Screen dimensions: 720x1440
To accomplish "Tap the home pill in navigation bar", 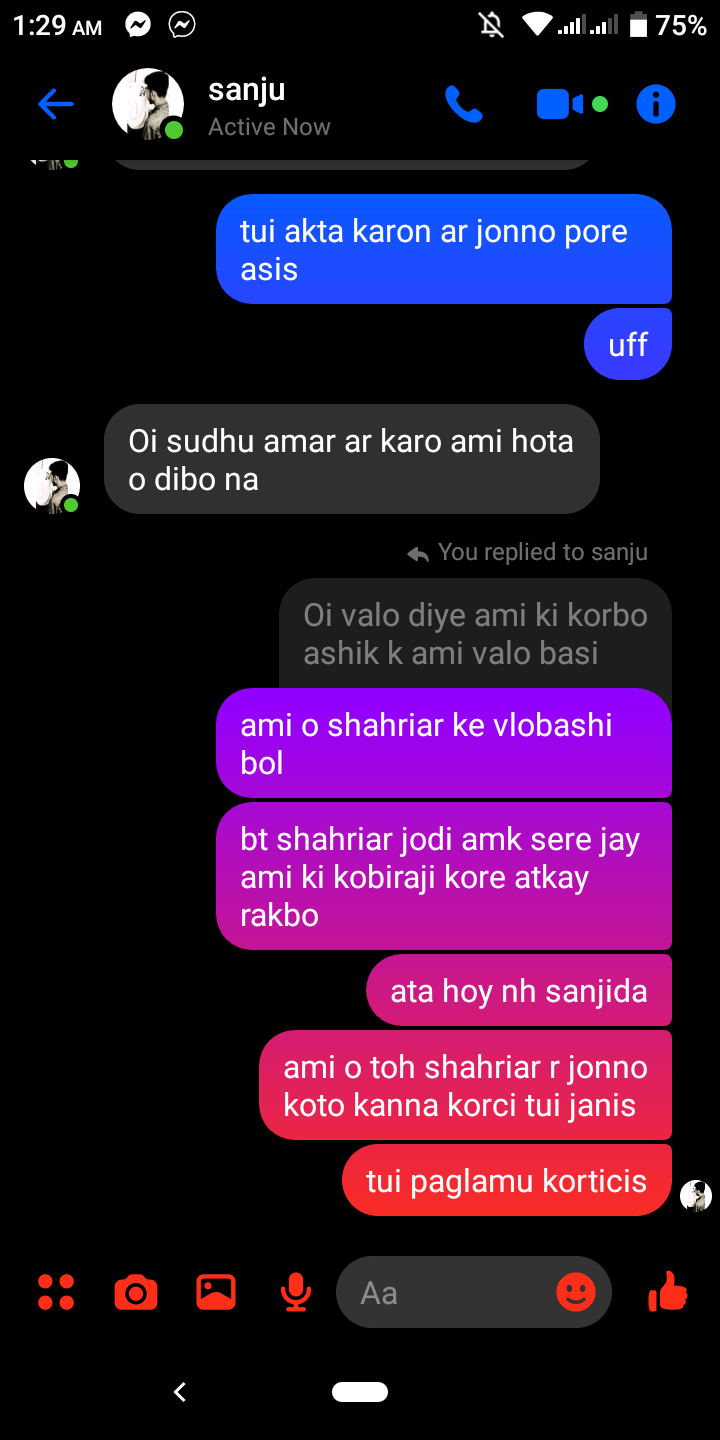I will click(x=360, y=1391).
